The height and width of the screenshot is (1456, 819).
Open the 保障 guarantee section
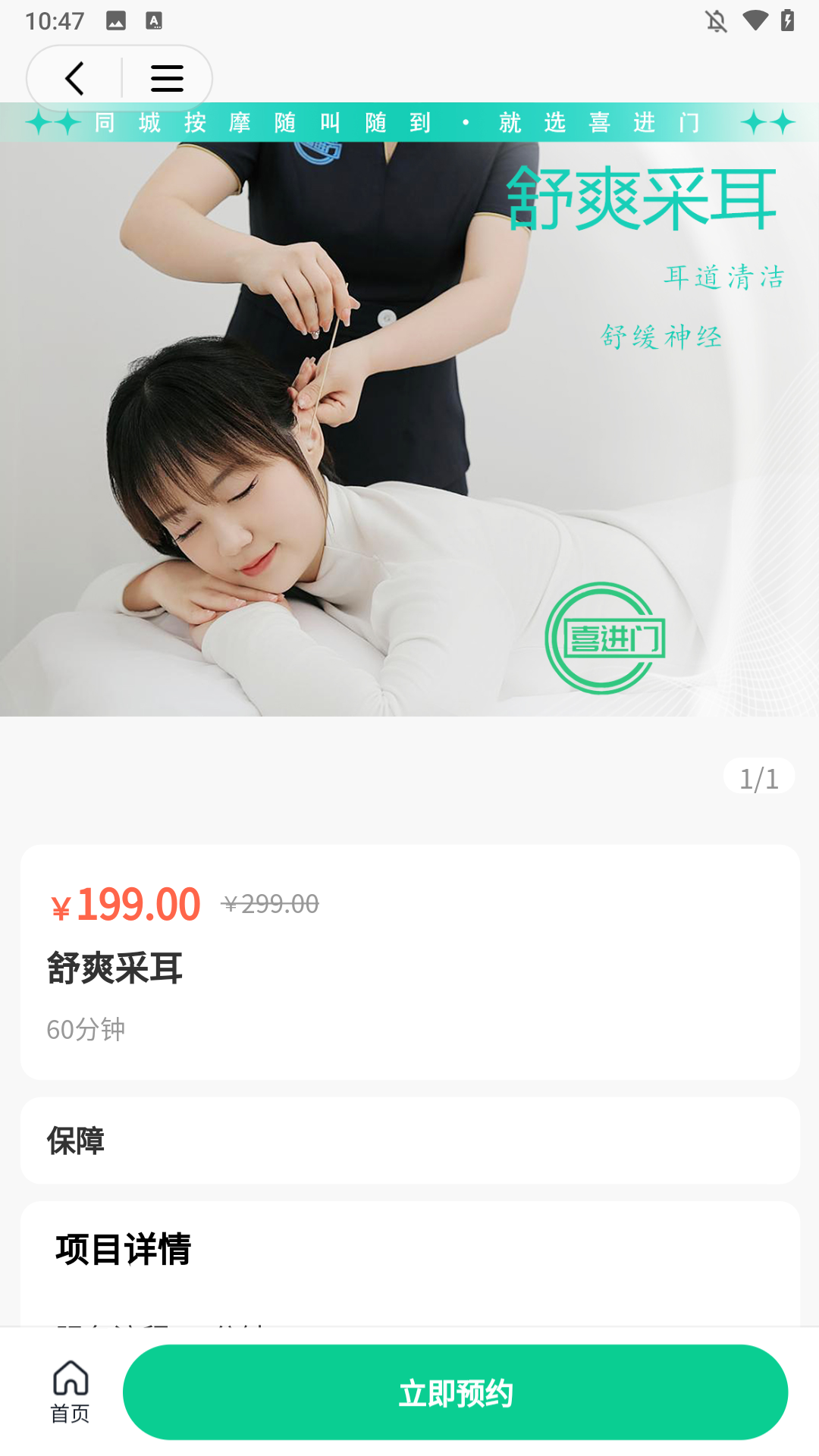pyautogui.click(x=76, y=1140)
